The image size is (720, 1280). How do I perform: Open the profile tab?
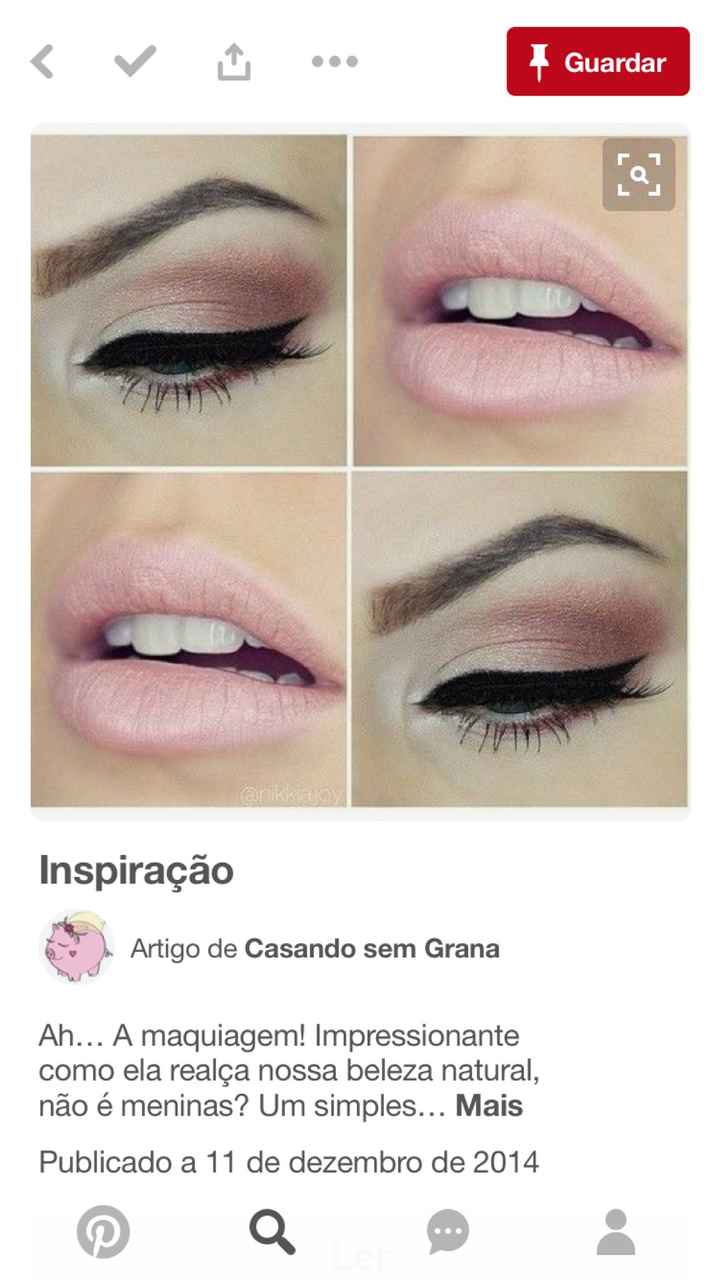pyautogui.click(x=616, y=1231)
